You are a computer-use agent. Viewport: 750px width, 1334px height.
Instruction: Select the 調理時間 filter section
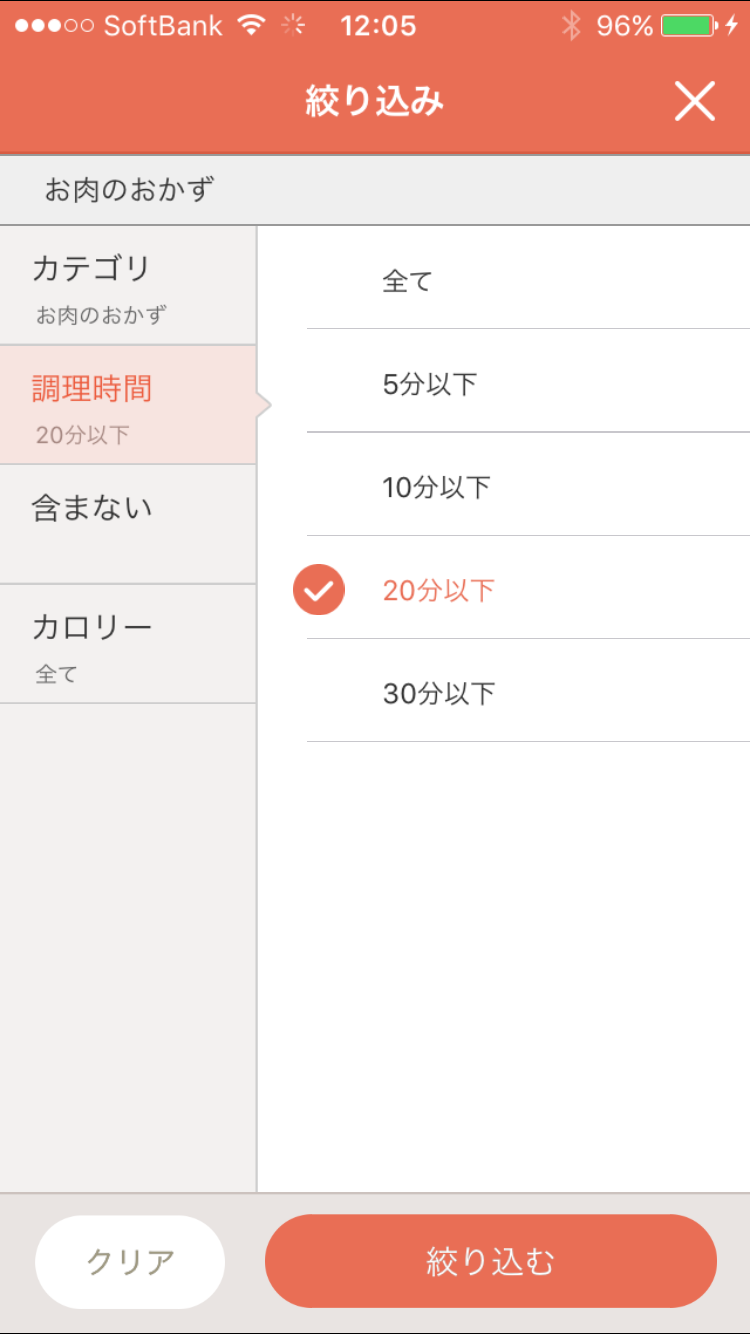[x=128, y=405]
